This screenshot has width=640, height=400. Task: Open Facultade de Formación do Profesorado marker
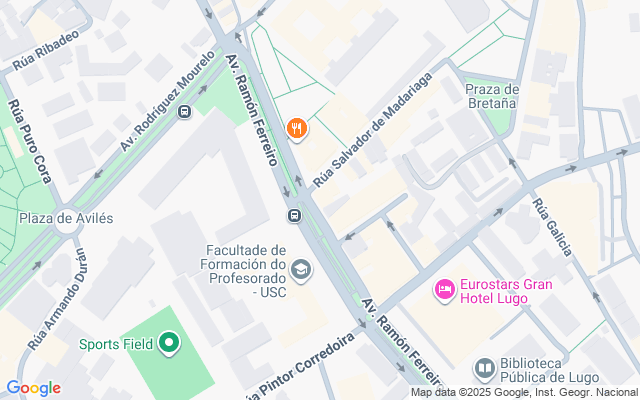[301, 270]
